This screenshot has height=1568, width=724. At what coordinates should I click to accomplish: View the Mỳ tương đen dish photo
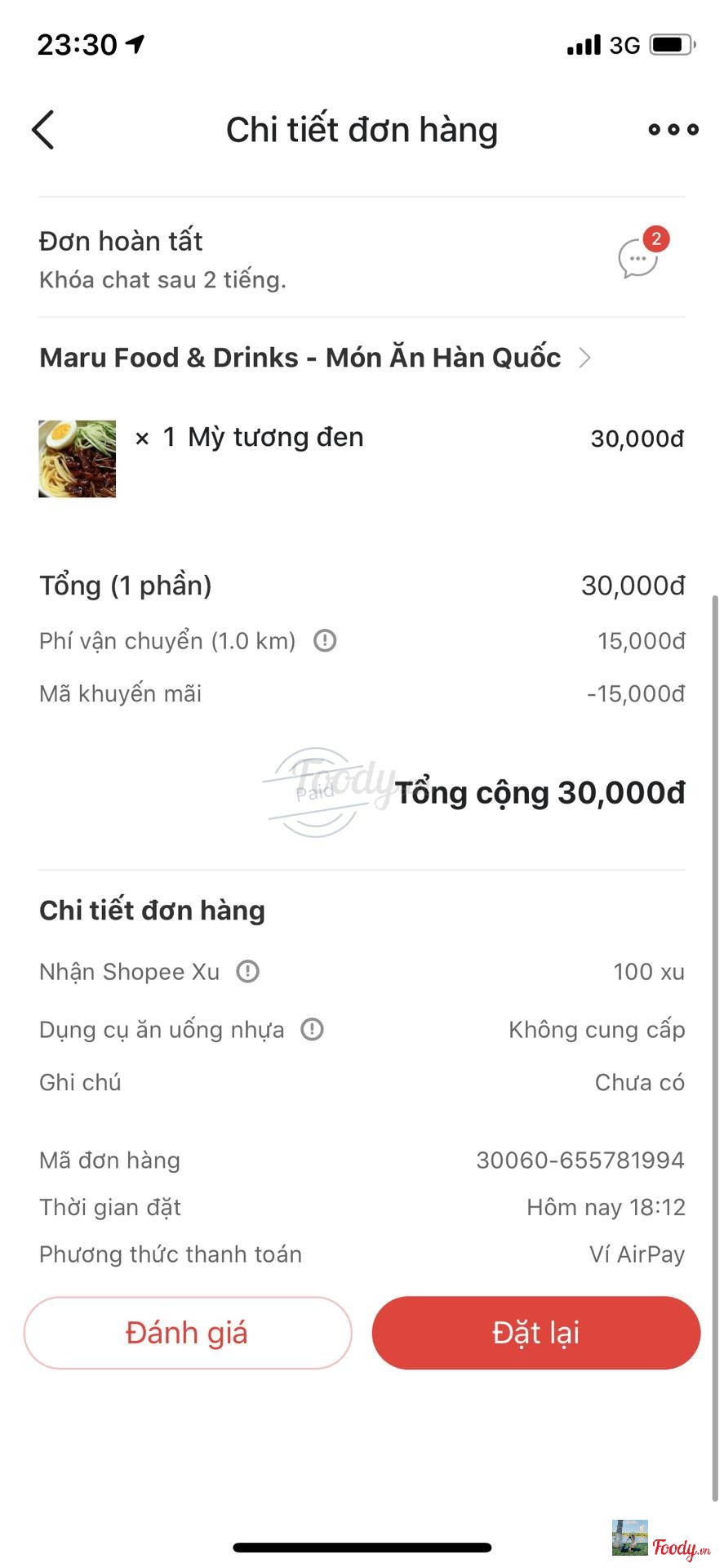coord(78,459)
